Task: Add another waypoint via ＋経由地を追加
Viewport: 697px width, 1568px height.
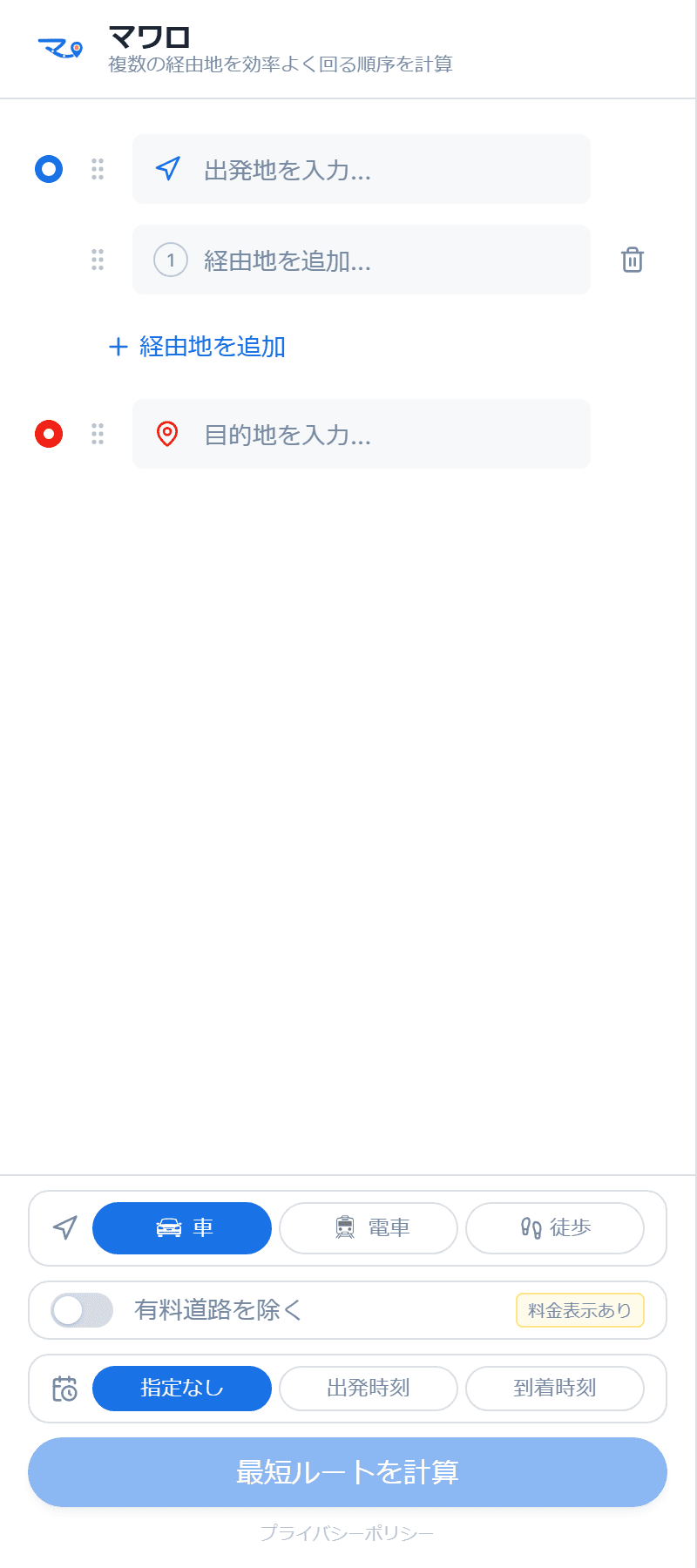Action: (x=198, y=347)
